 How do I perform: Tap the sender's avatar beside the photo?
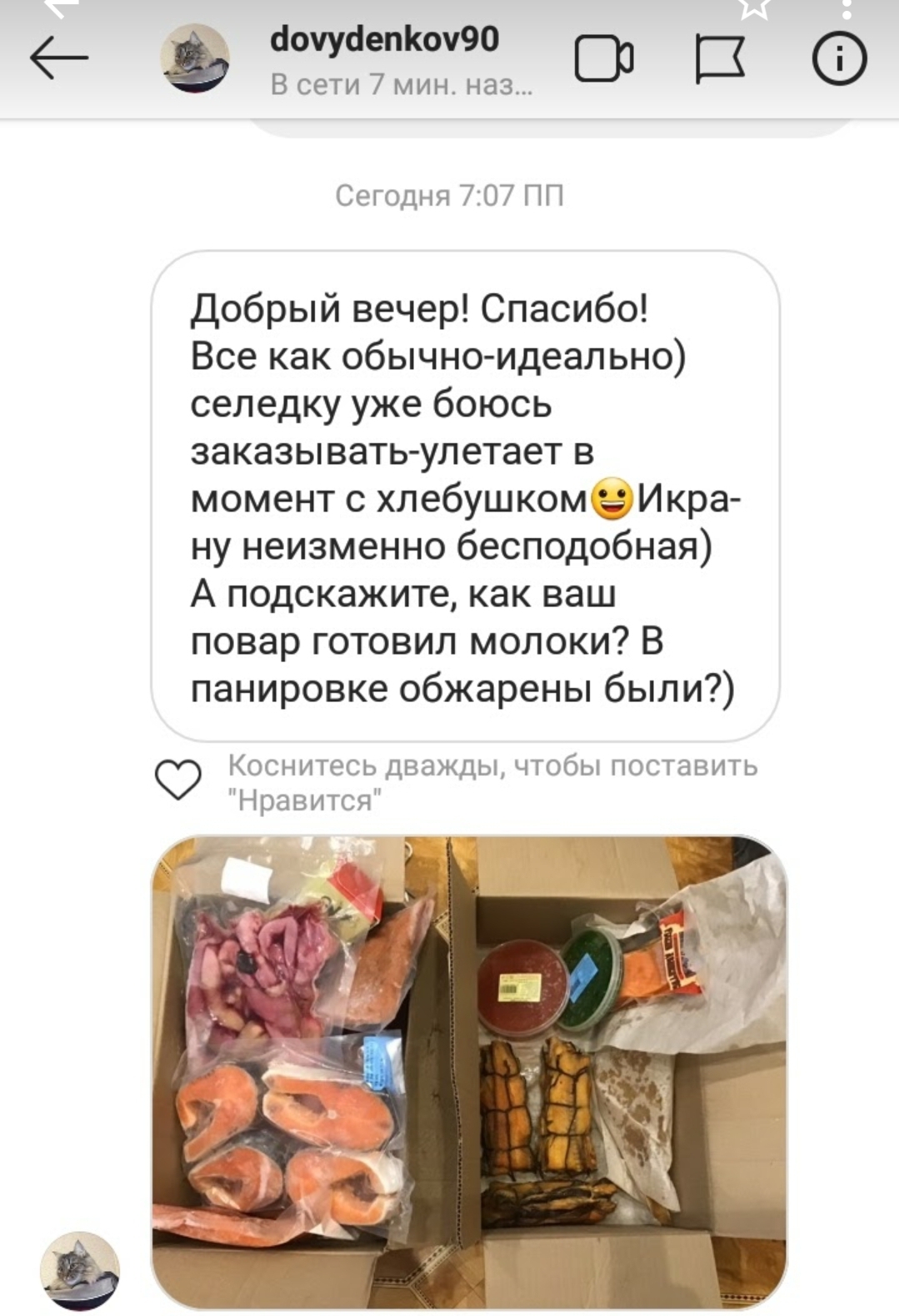(80, 1271)
